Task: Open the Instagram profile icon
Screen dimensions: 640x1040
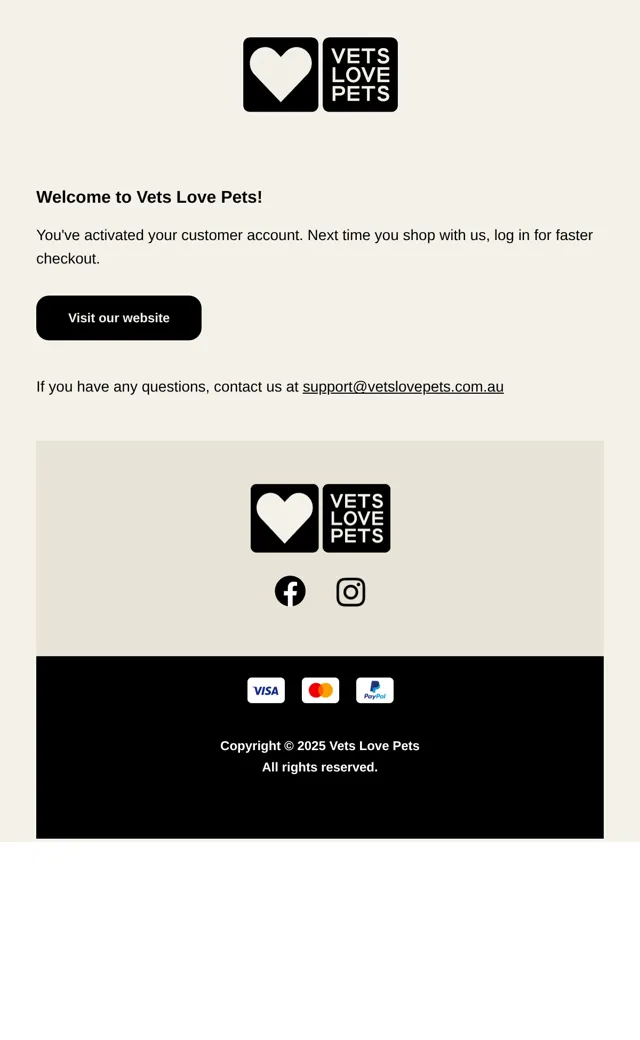Action: point(351,592)
